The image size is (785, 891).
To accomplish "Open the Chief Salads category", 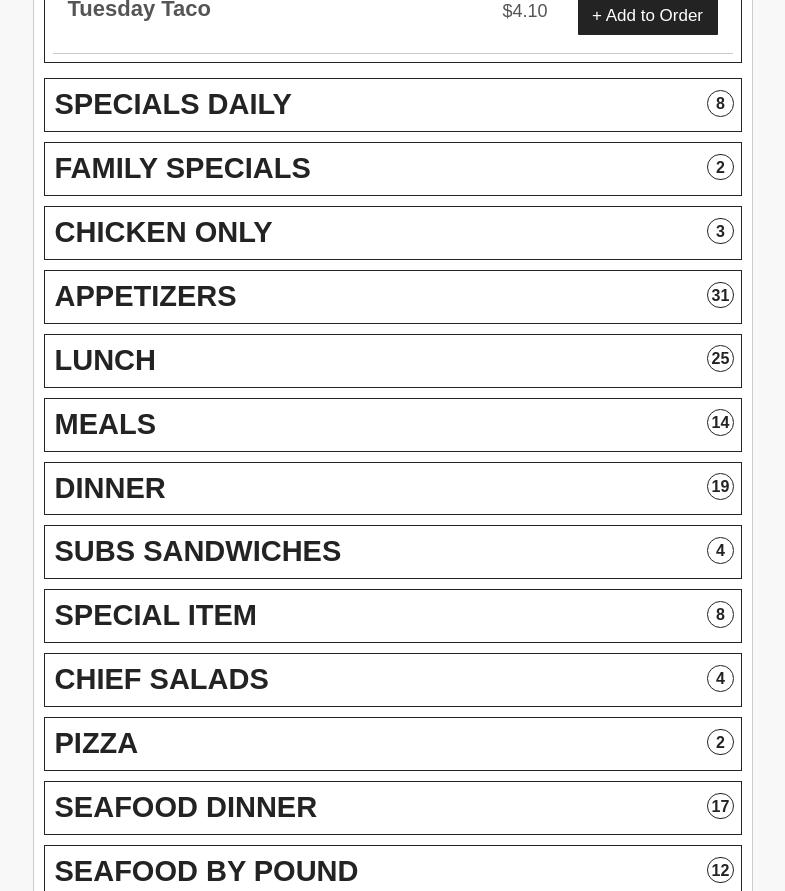I will [x=392, y=680].
